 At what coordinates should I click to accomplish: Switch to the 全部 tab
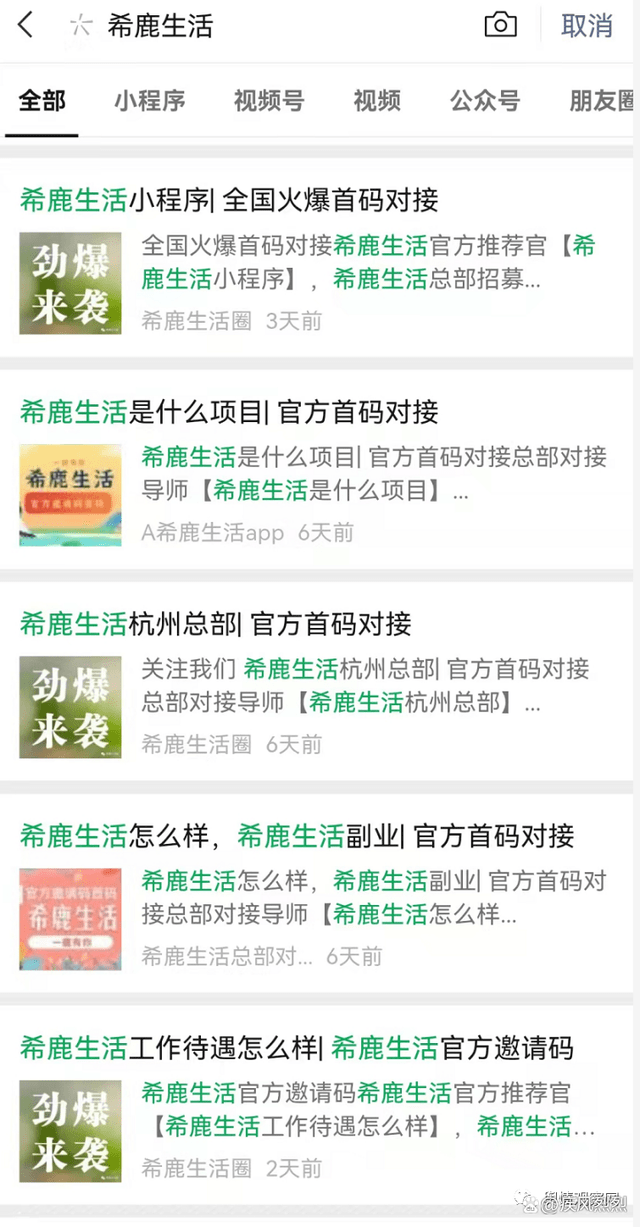42,100
